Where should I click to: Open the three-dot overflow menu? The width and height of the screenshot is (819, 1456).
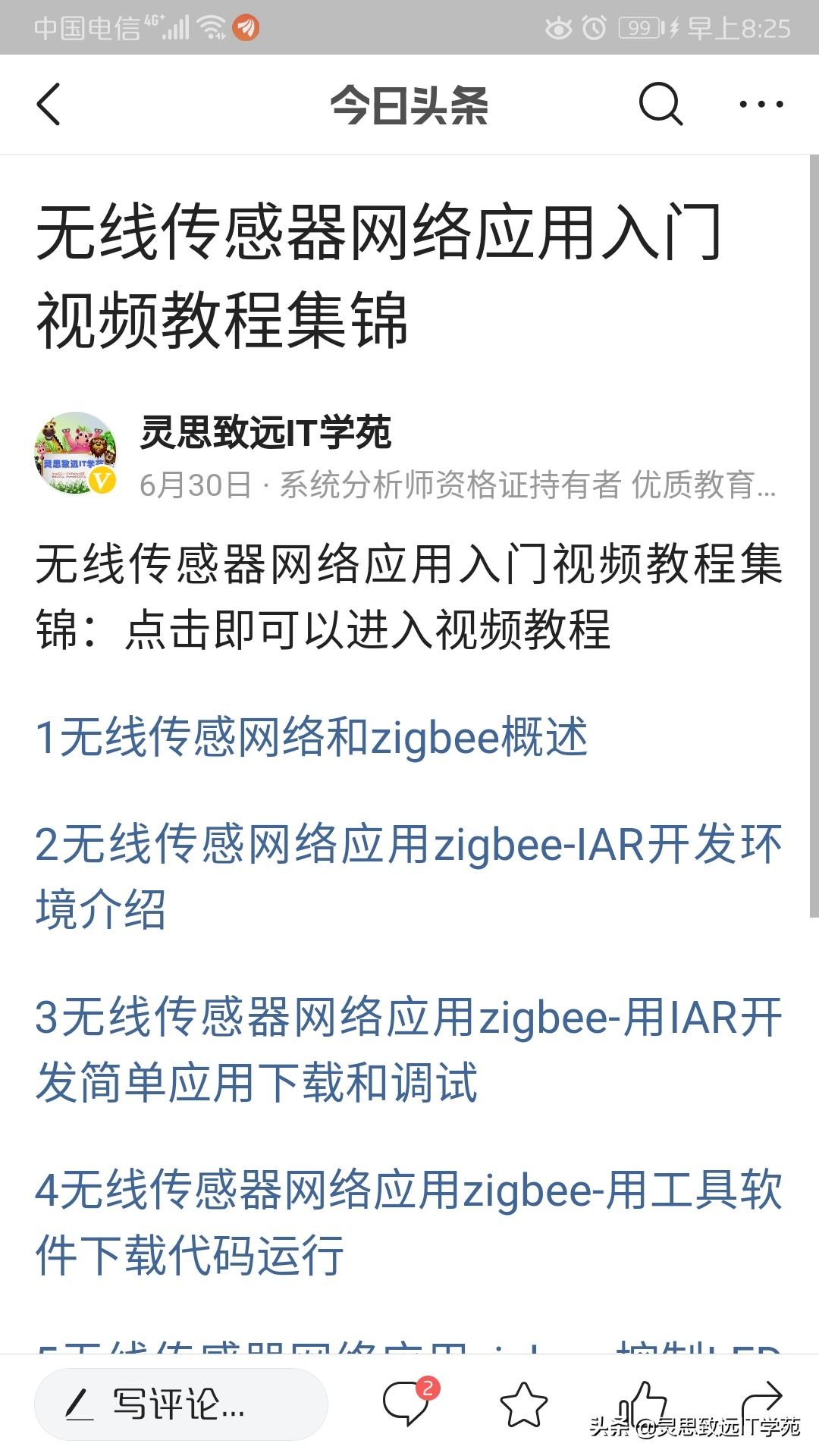[761, 104]
